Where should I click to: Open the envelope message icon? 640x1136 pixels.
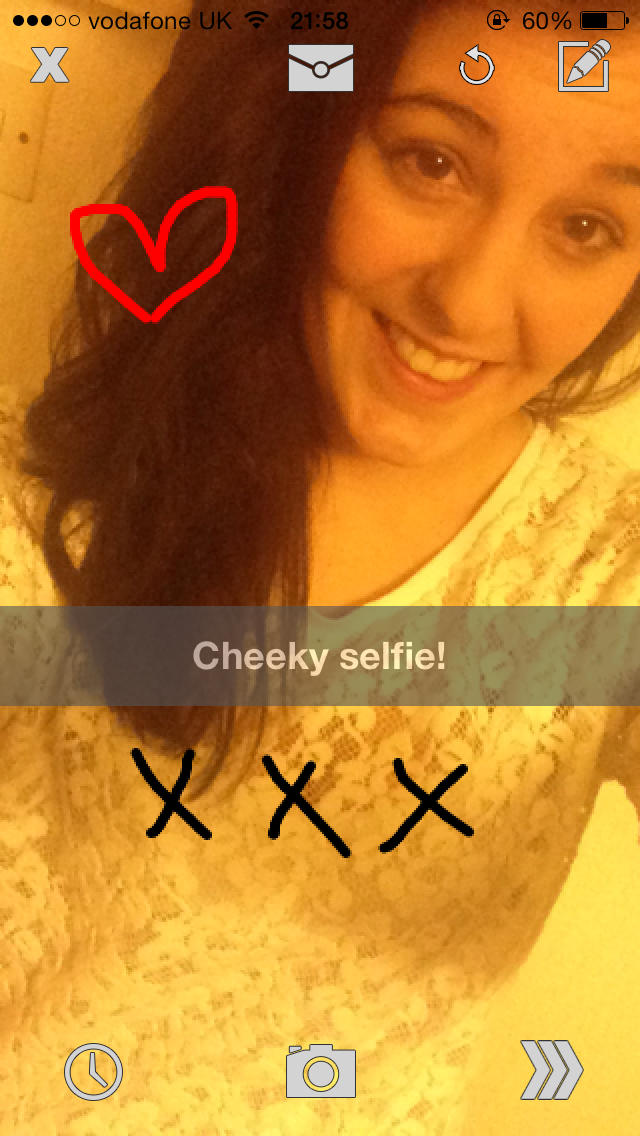click(x=320, y=68)
